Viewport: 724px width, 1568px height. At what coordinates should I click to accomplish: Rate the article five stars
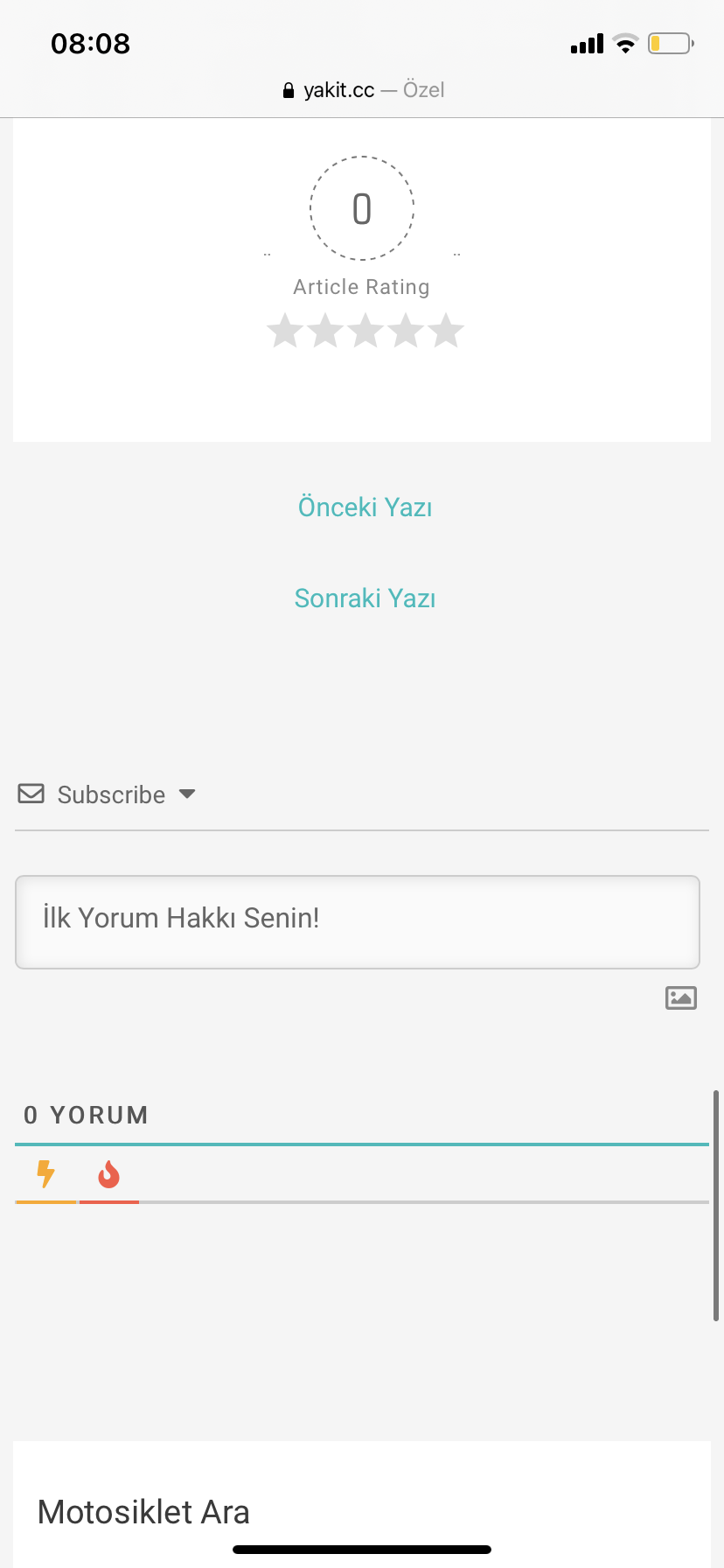coord(446,331)
